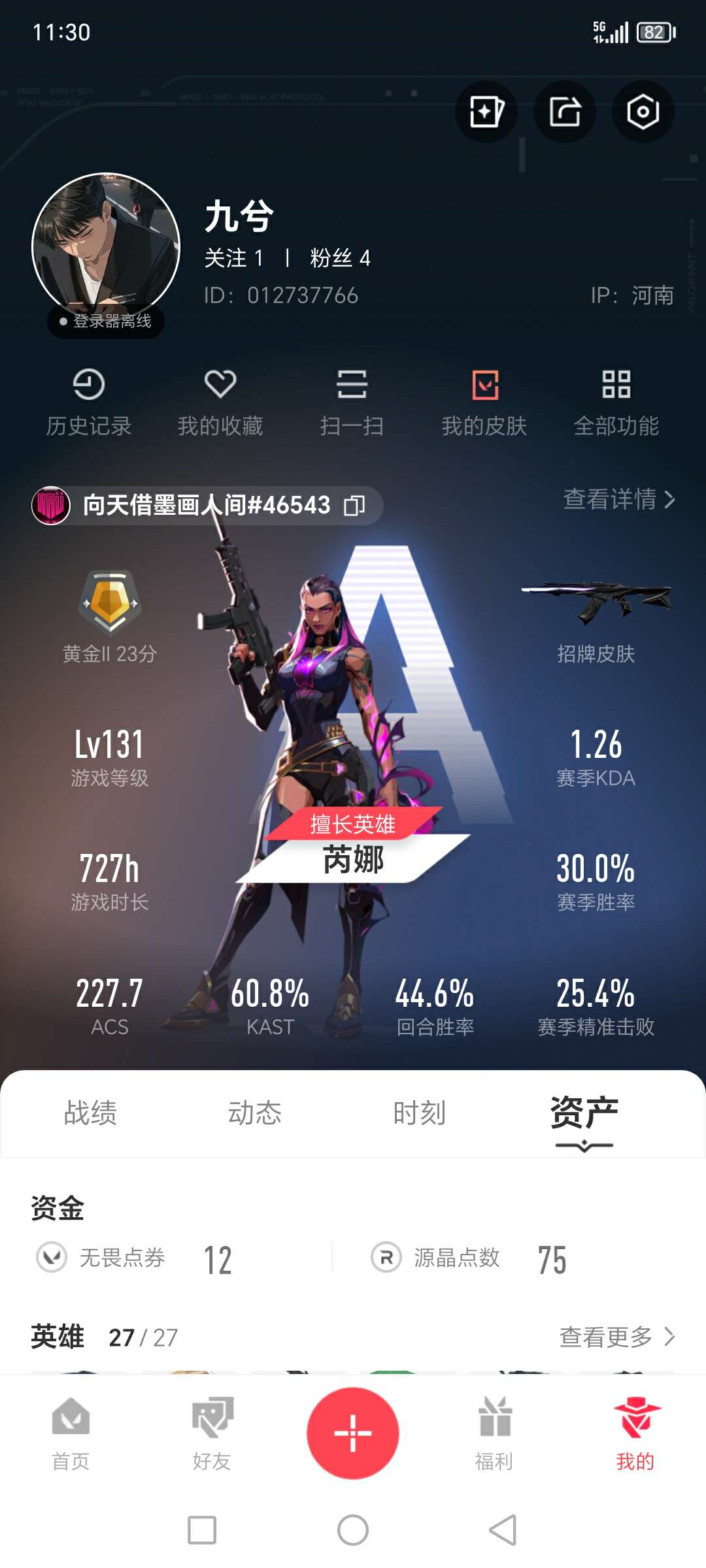Open 我的皮肤 skins
Viewport: 706px width, 1568px height.
(484, 402)
